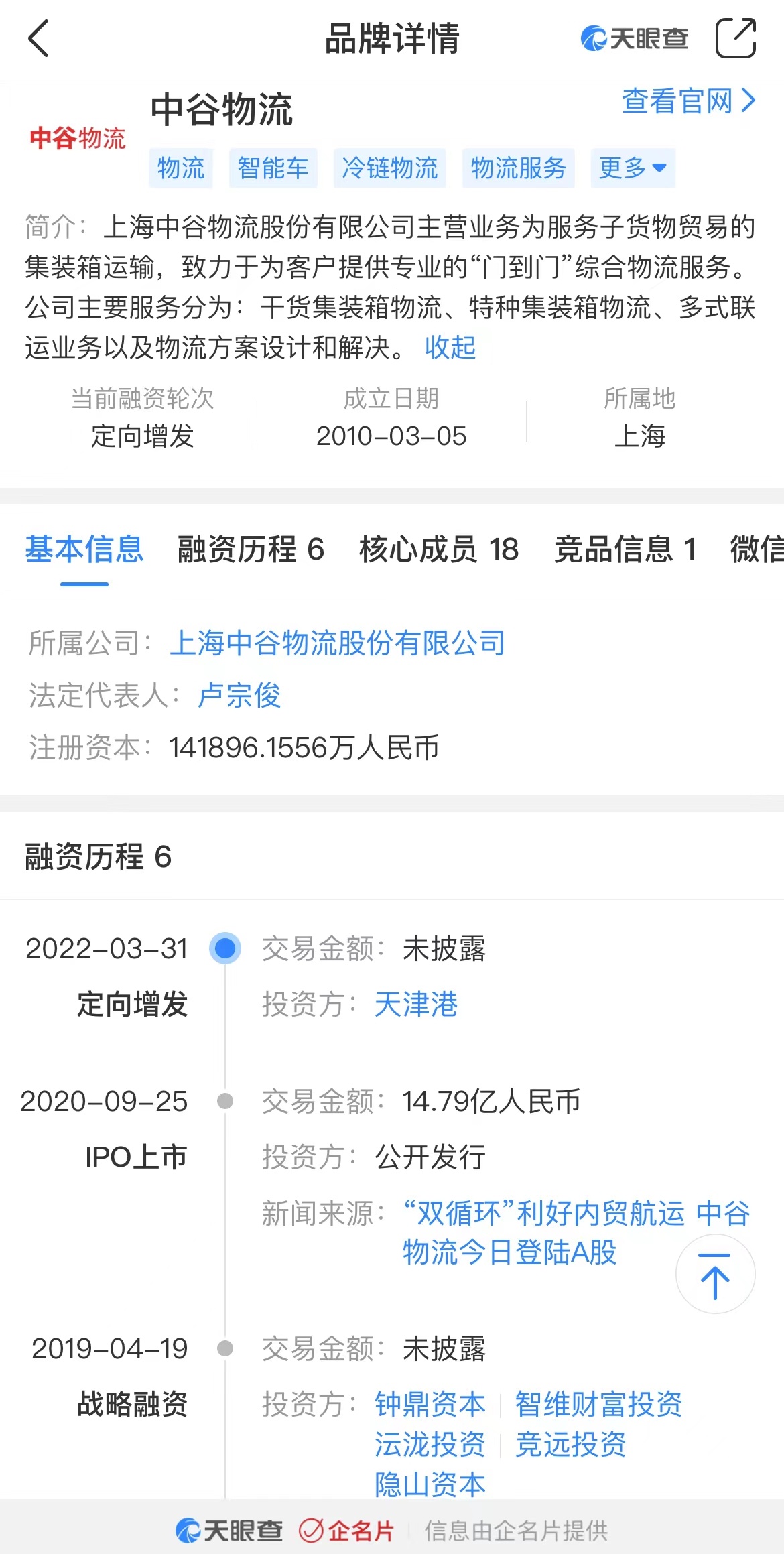
Task: Open company 上海中谷物流股份有限公司
Action: [x=338, y=643]
